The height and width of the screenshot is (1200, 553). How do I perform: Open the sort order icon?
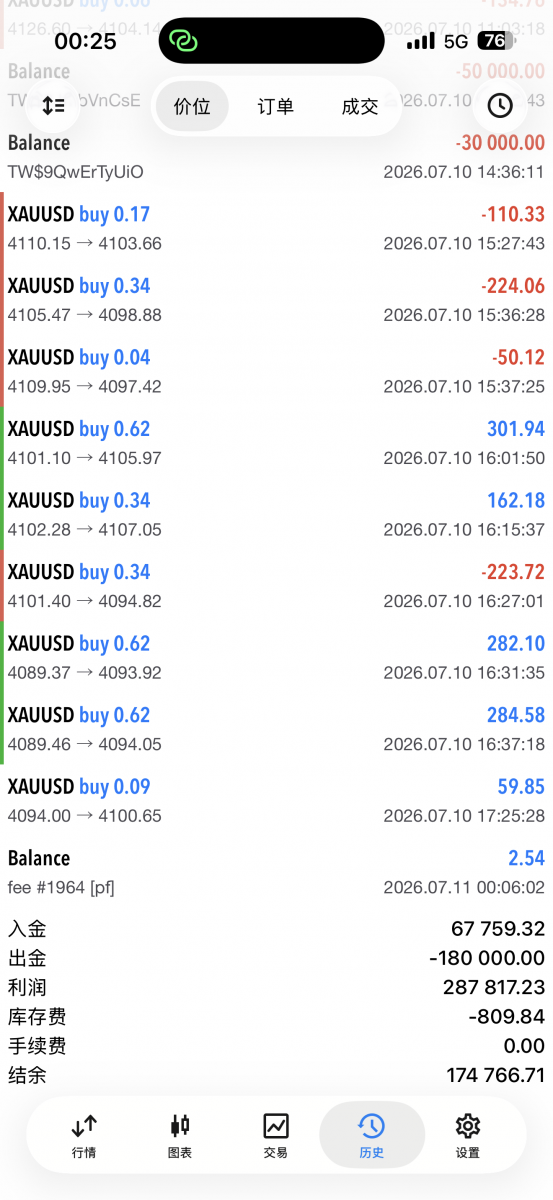click(x=53, y=105)
